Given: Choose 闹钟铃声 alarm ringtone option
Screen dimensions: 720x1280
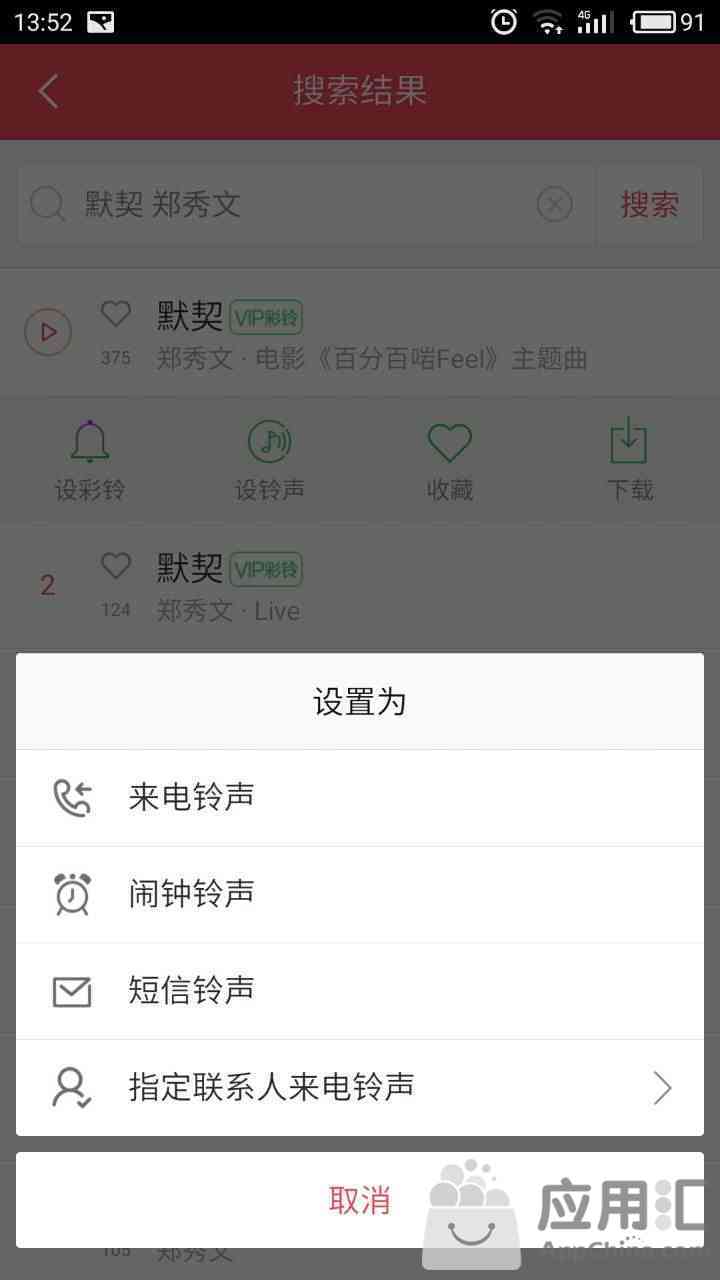Looking at the screenshot, I should [x=360, y=893].
